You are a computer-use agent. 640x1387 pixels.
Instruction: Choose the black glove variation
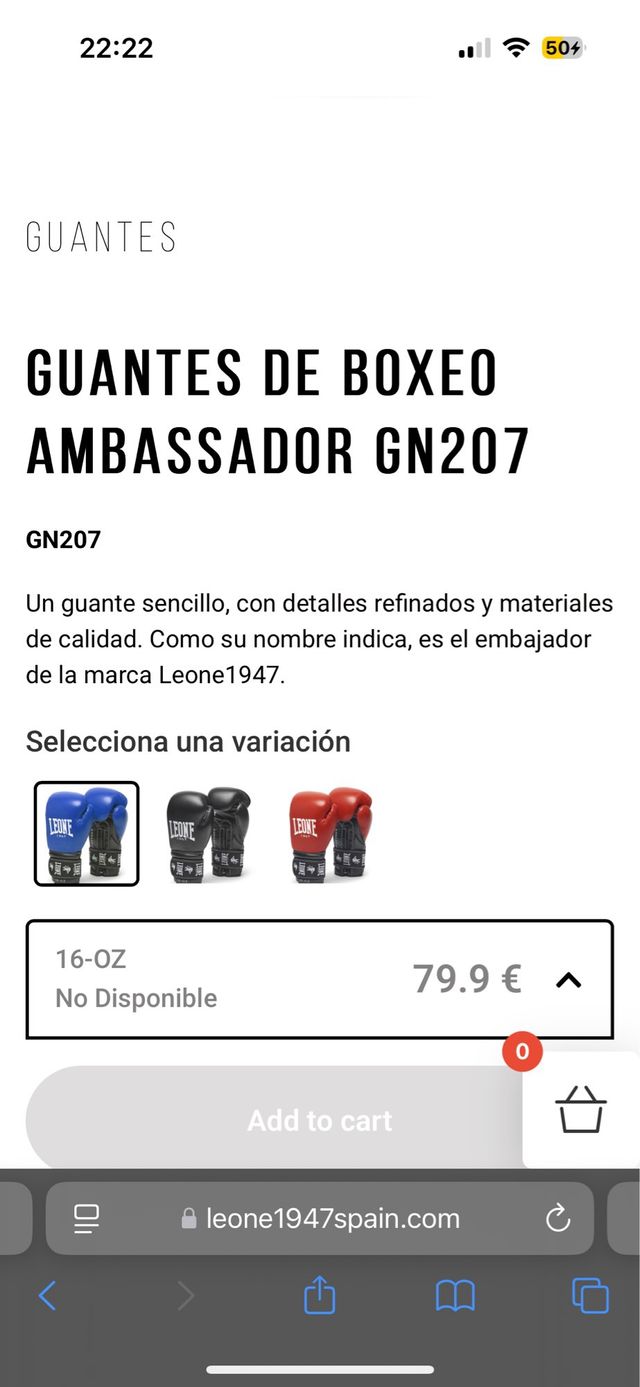pyautogui.click(x=208, y=833)
